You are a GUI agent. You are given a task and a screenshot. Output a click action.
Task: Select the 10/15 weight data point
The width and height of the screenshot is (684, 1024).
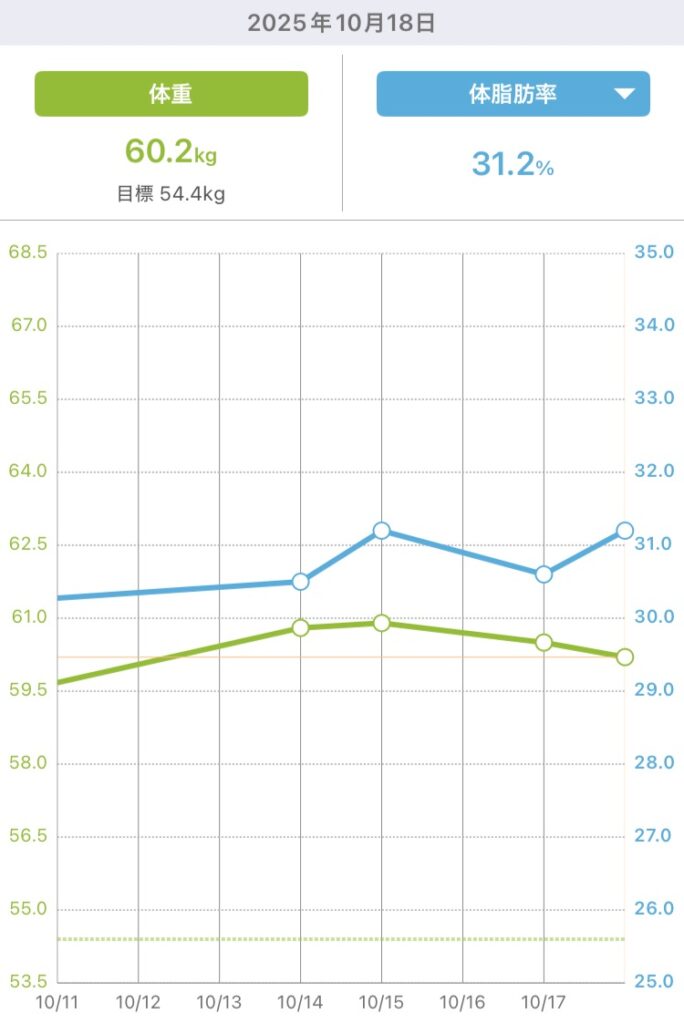[381, 623]
